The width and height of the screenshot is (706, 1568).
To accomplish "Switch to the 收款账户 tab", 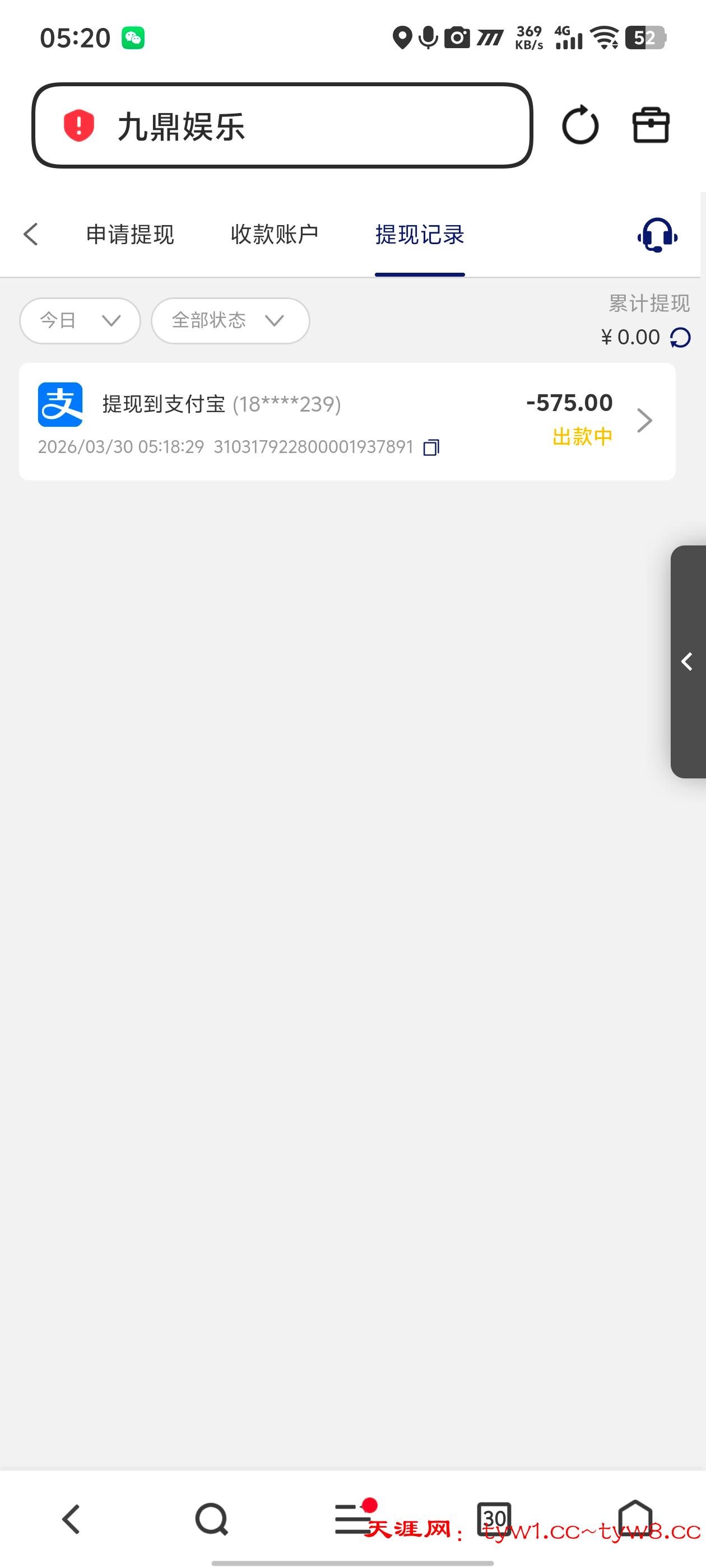I will point(274,234).
